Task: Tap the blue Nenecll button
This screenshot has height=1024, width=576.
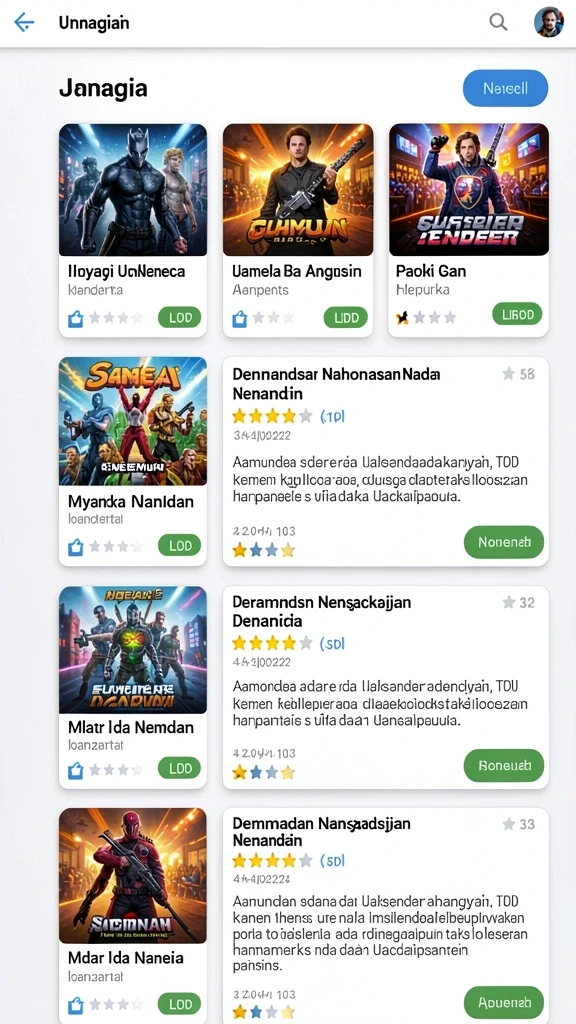Action: (505, 88)
